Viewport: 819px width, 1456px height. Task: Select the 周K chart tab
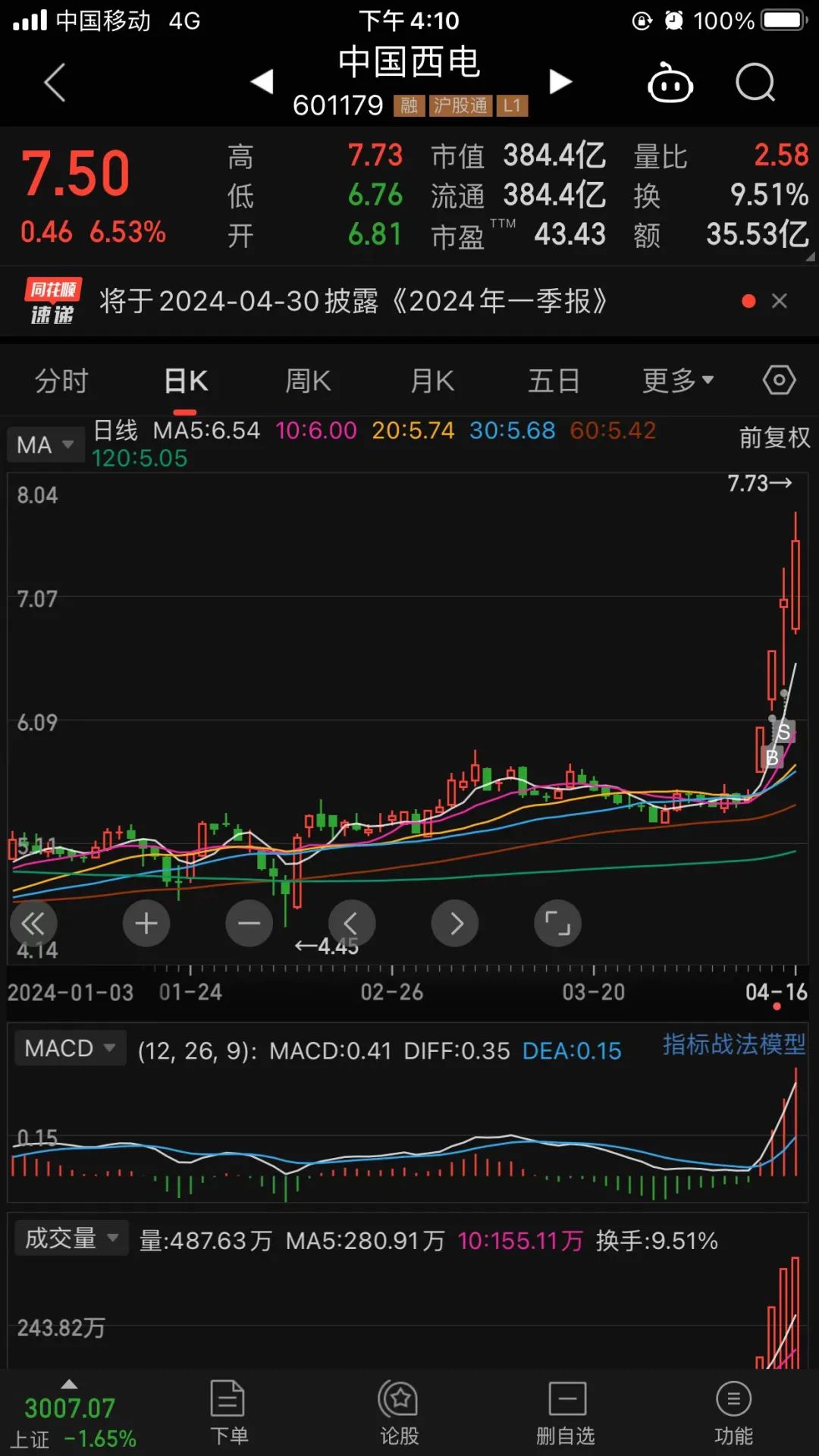308,381
